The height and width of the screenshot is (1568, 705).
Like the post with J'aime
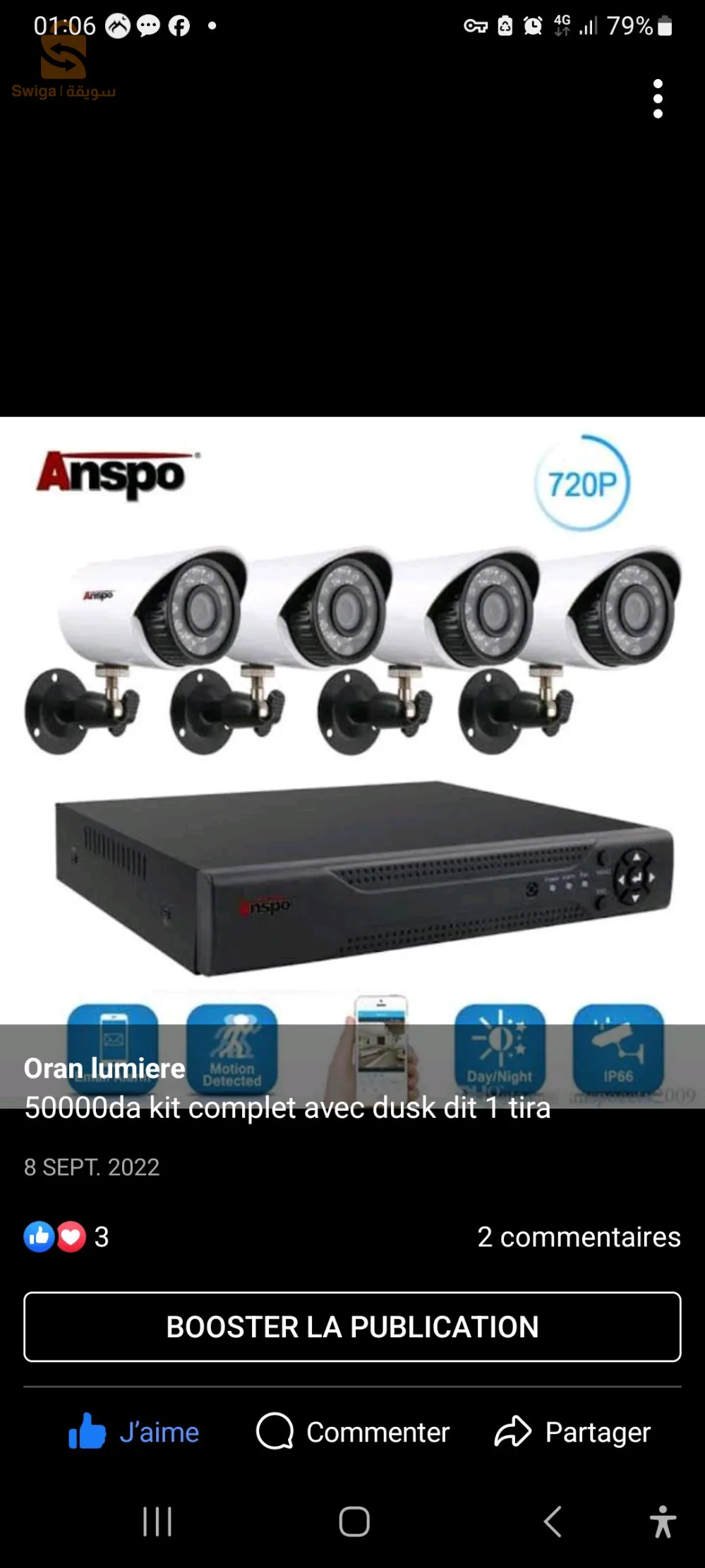coord(134,1433)
